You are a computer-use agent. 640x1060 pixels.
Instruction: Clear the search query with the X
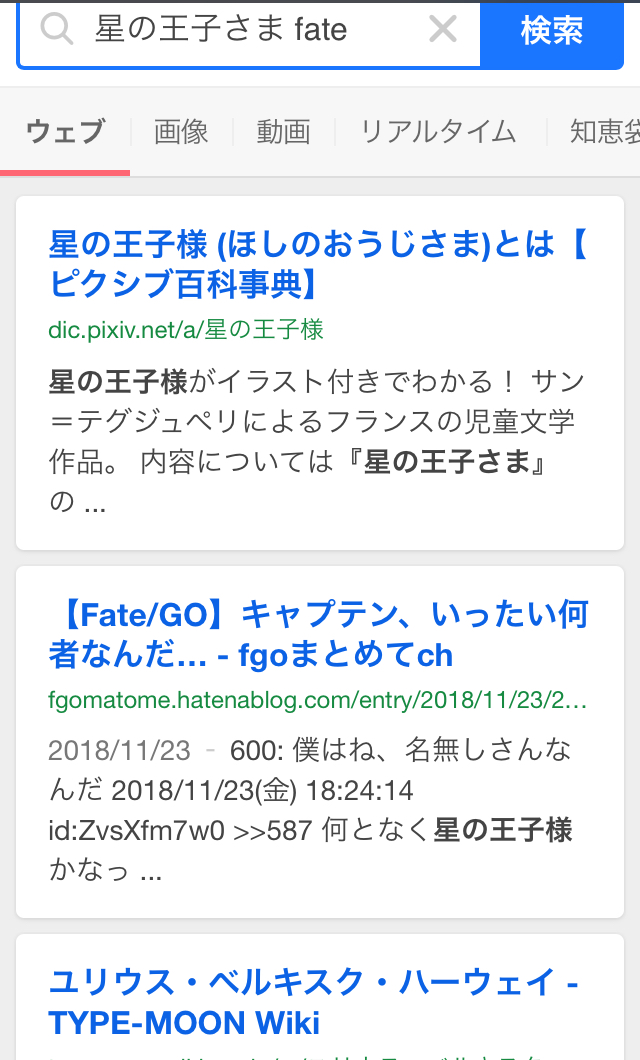coord(442,31)
